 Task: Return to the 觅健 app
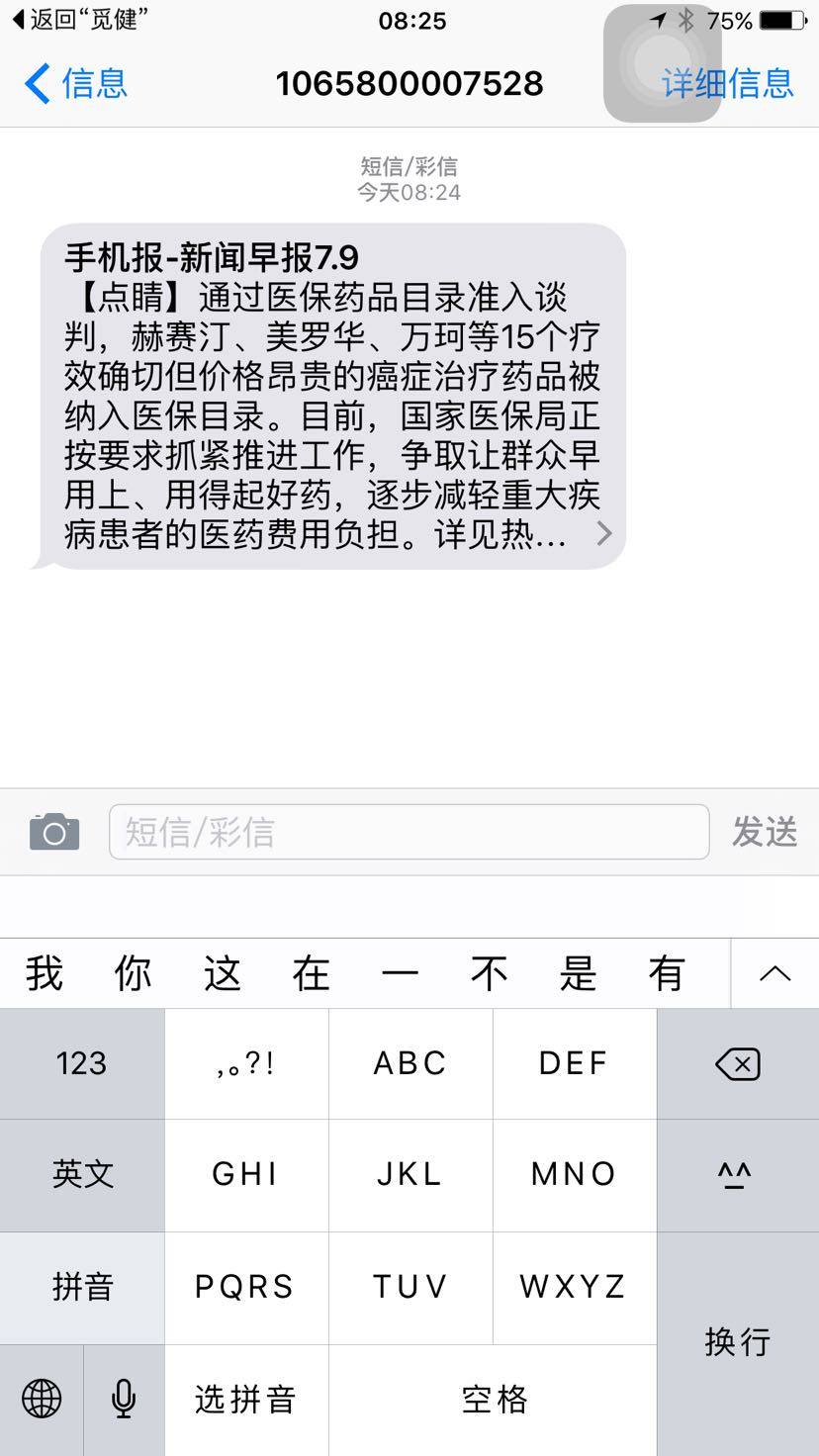(x=81, y=20)
